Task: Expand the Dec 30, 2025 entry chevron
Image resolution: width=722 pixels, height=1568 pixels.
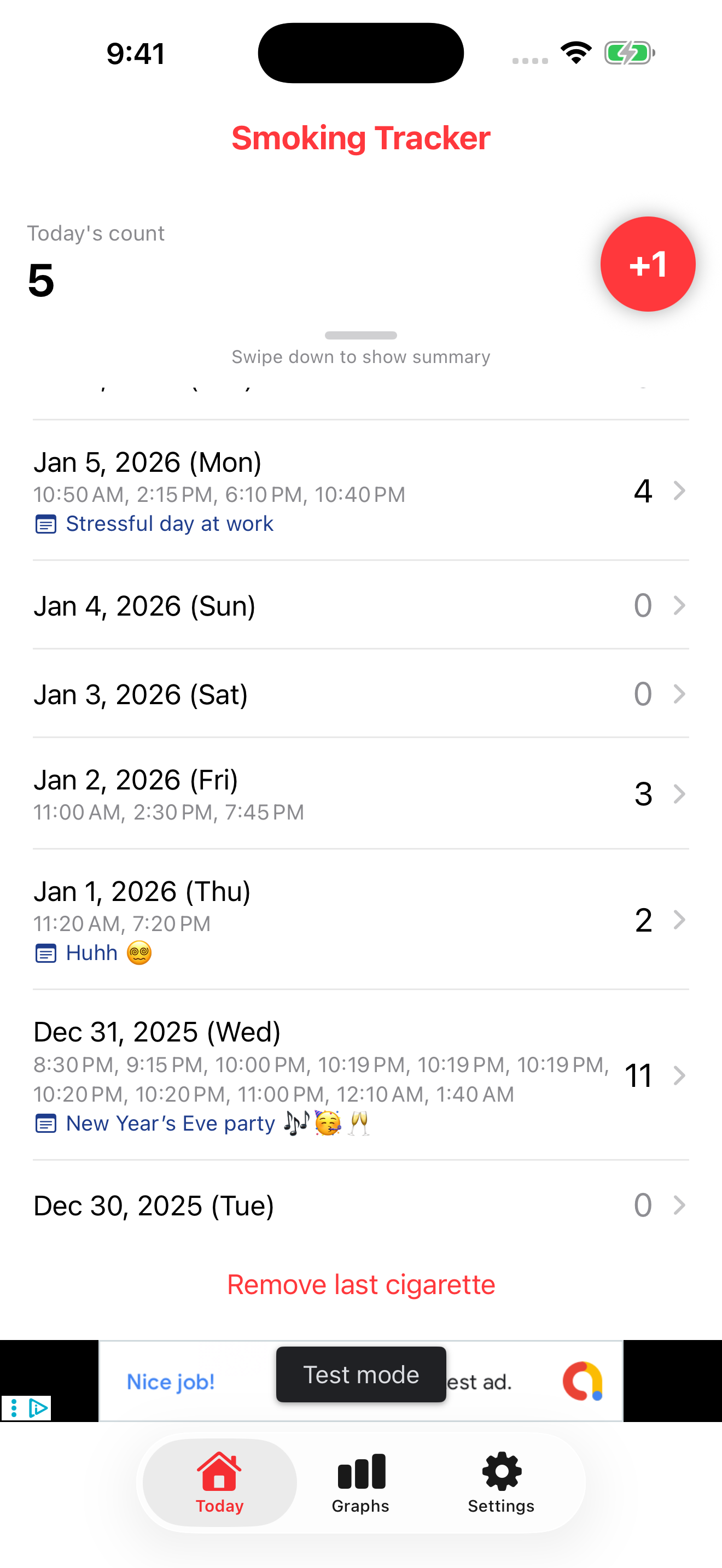Action: click(680, 1205)
